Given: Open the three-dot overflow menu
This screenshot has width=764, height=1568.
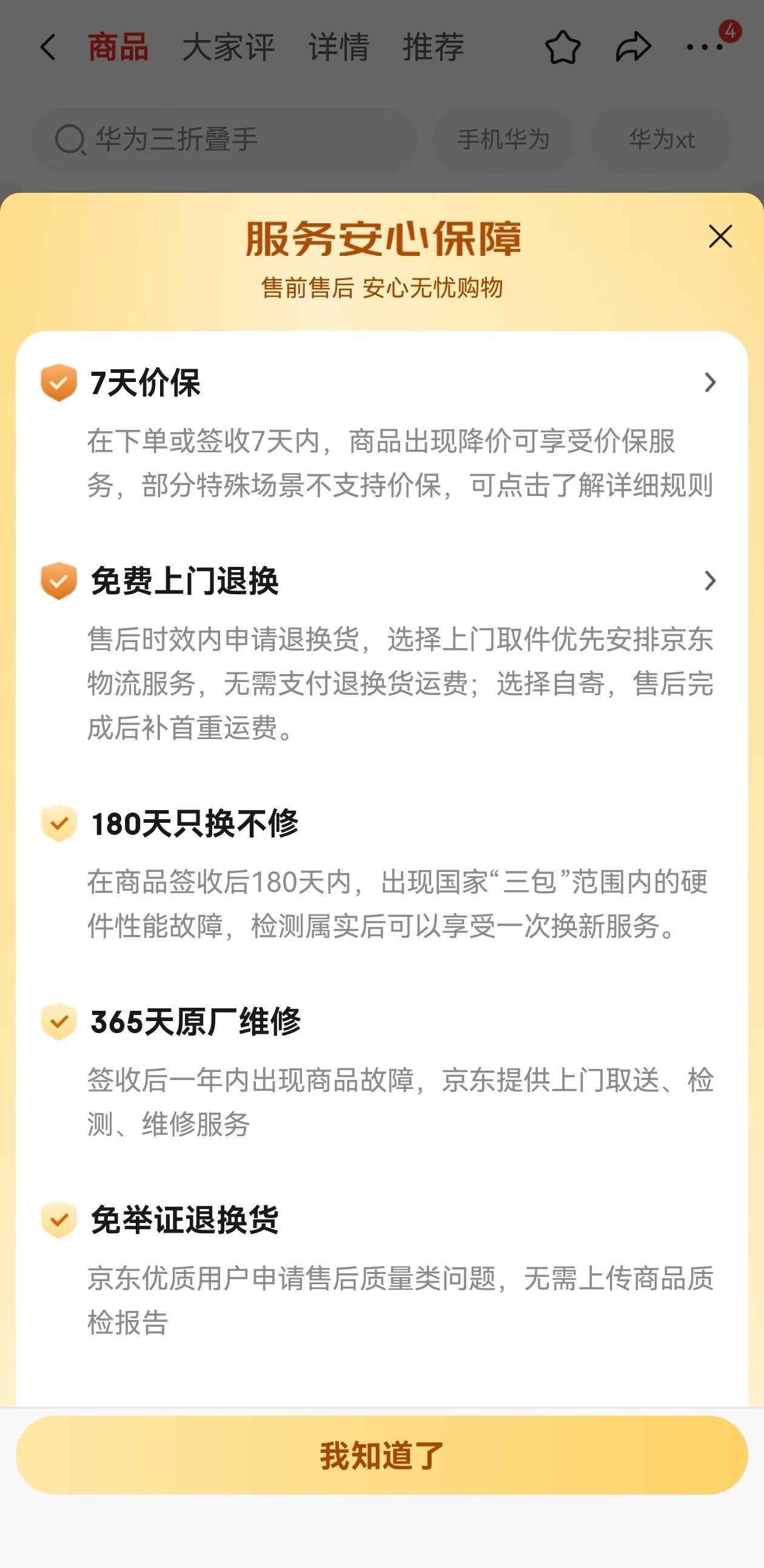Looking at the screenshot, I should point(705,47).
